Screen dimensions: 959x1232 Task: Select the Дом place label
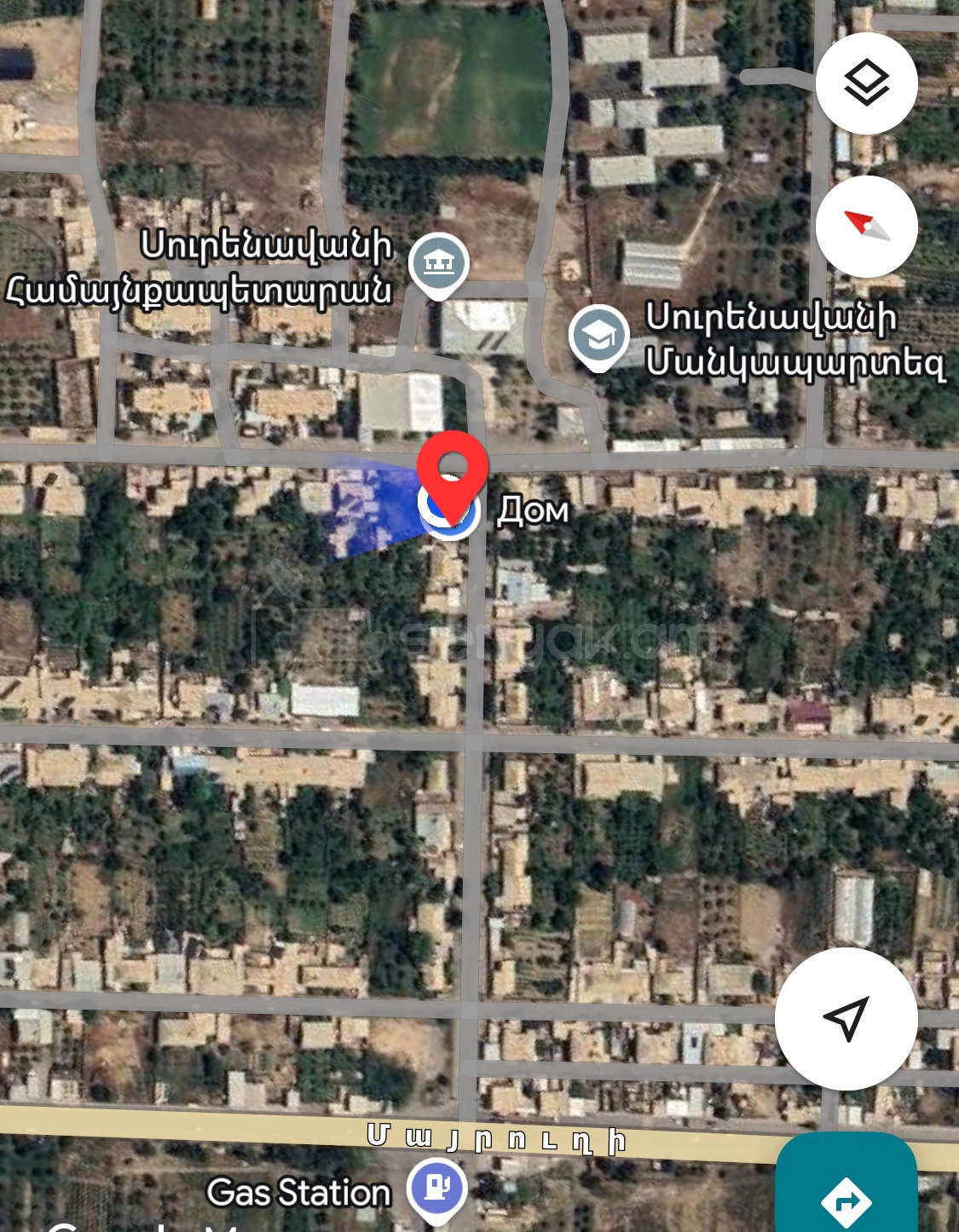(x=534, y=511)
